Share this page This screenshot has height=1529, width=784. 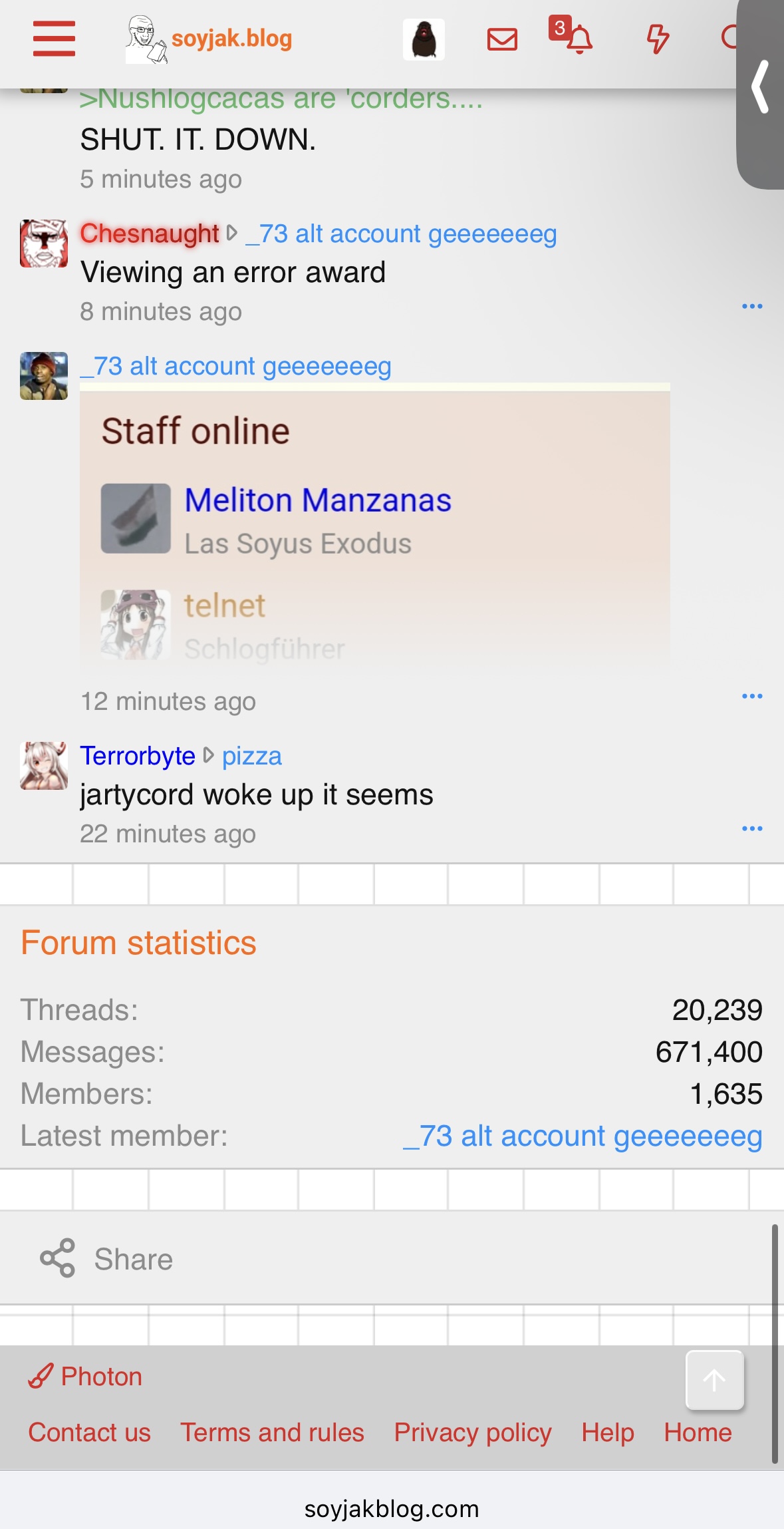point(106,1259)
